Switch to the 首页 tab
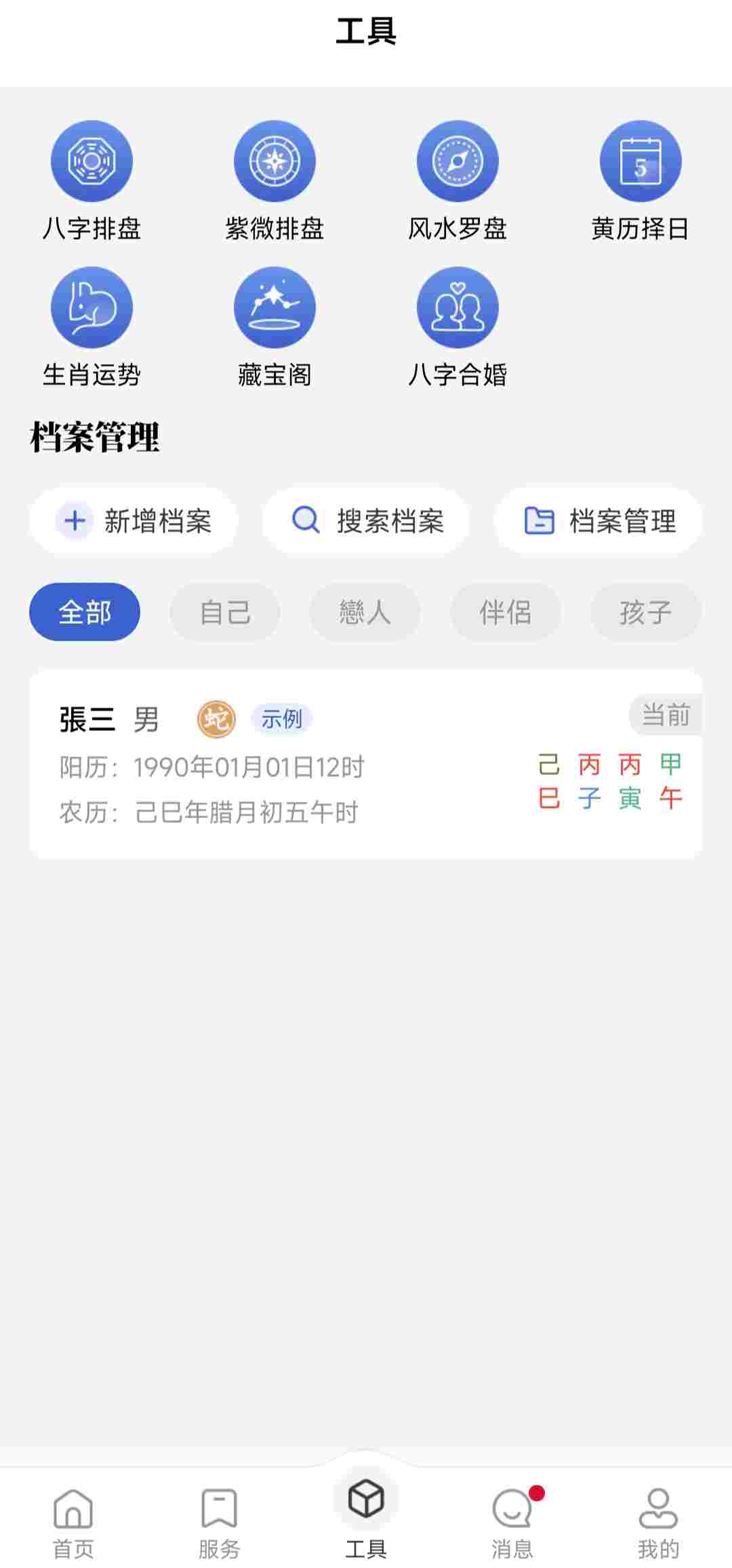The width and height of the screenshot is (732, 1568). point(73,1521)
